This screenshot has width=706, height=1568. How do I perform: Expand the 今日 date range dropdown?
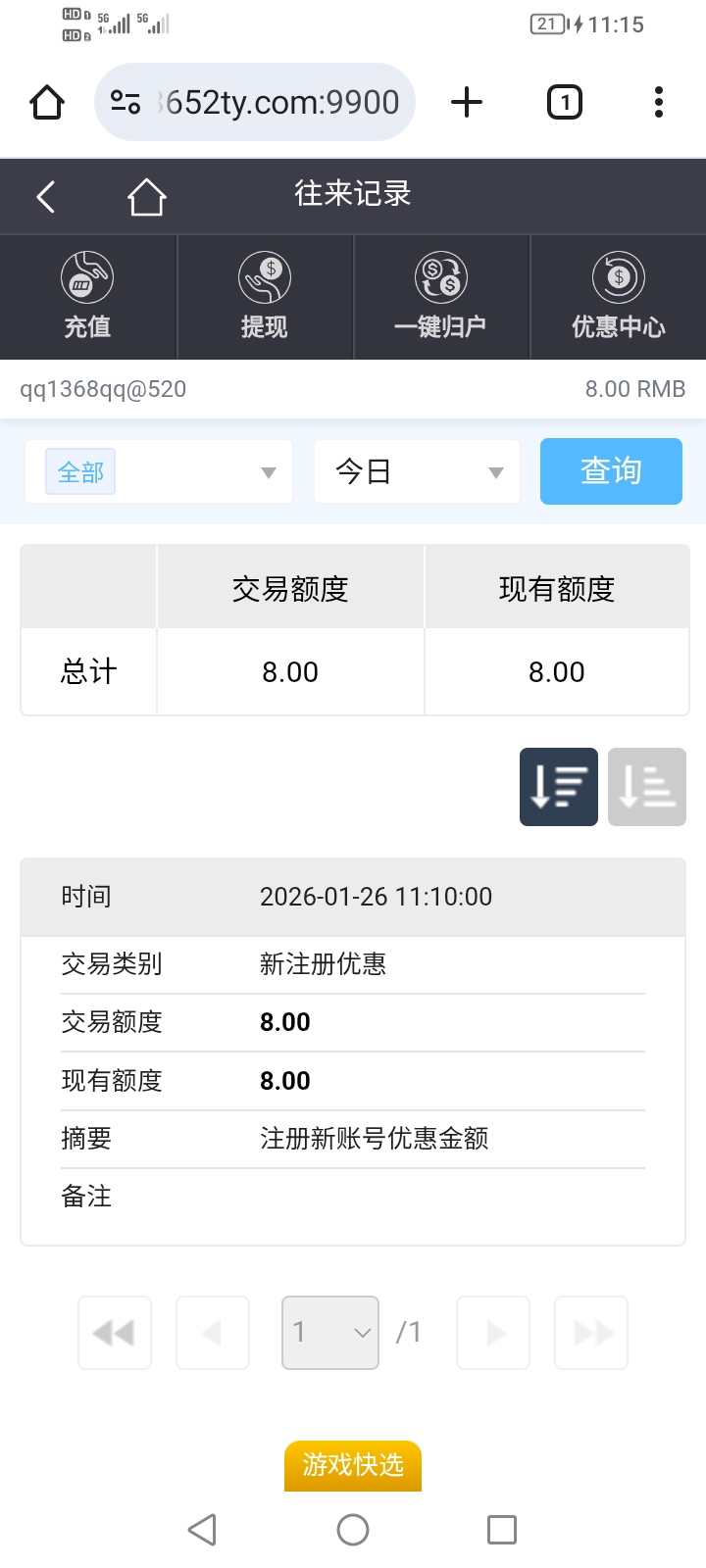[417, 472]
